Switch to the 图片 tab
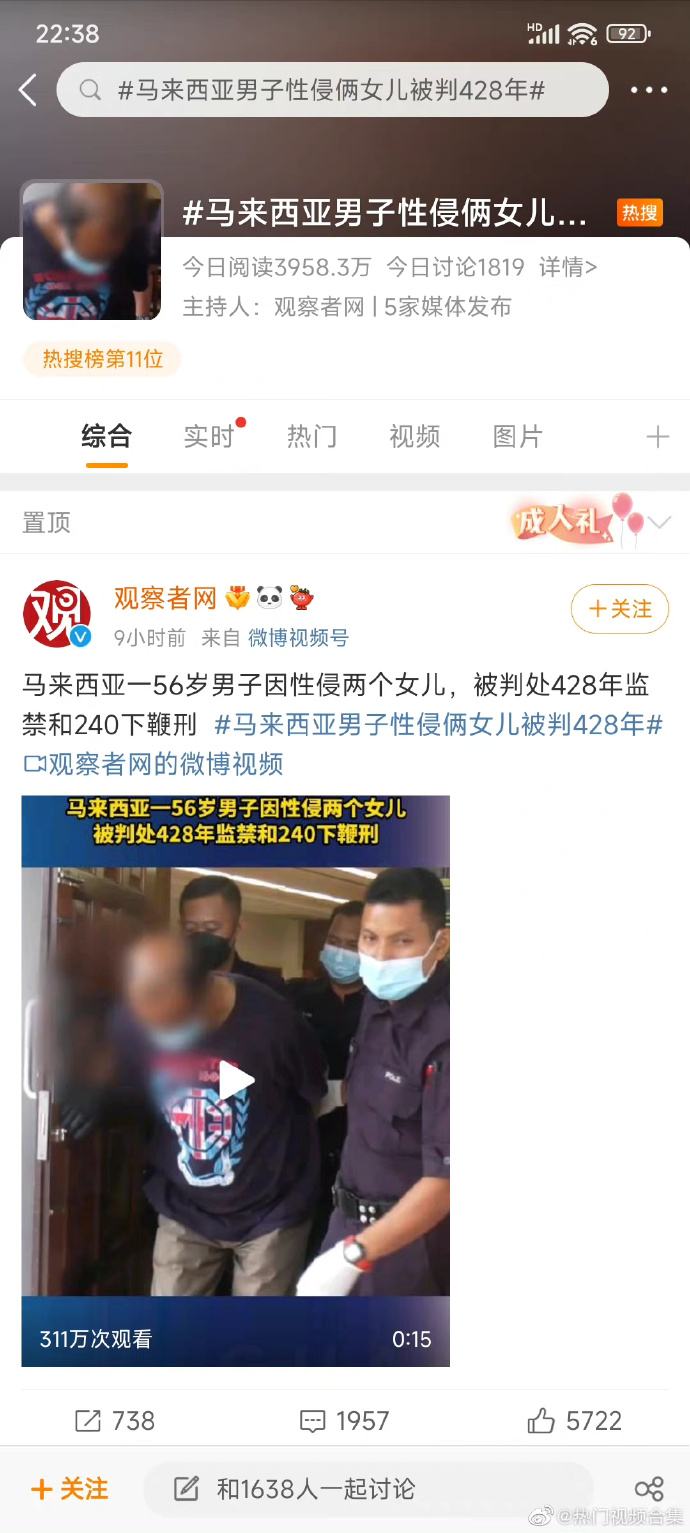 point(517,436)
